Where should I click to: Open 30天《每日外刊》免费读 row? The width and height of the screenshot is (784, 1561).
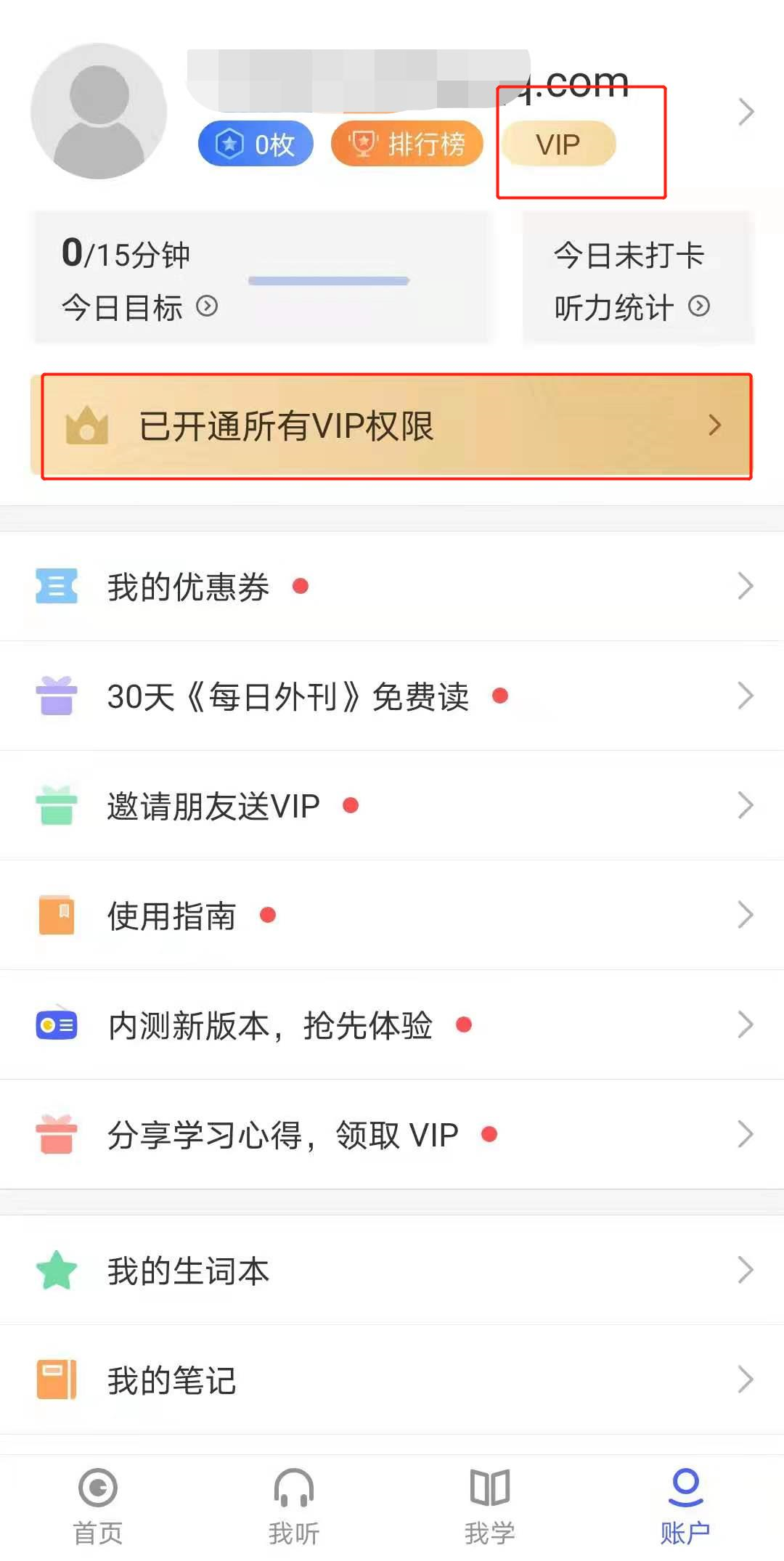click(392, 696)
